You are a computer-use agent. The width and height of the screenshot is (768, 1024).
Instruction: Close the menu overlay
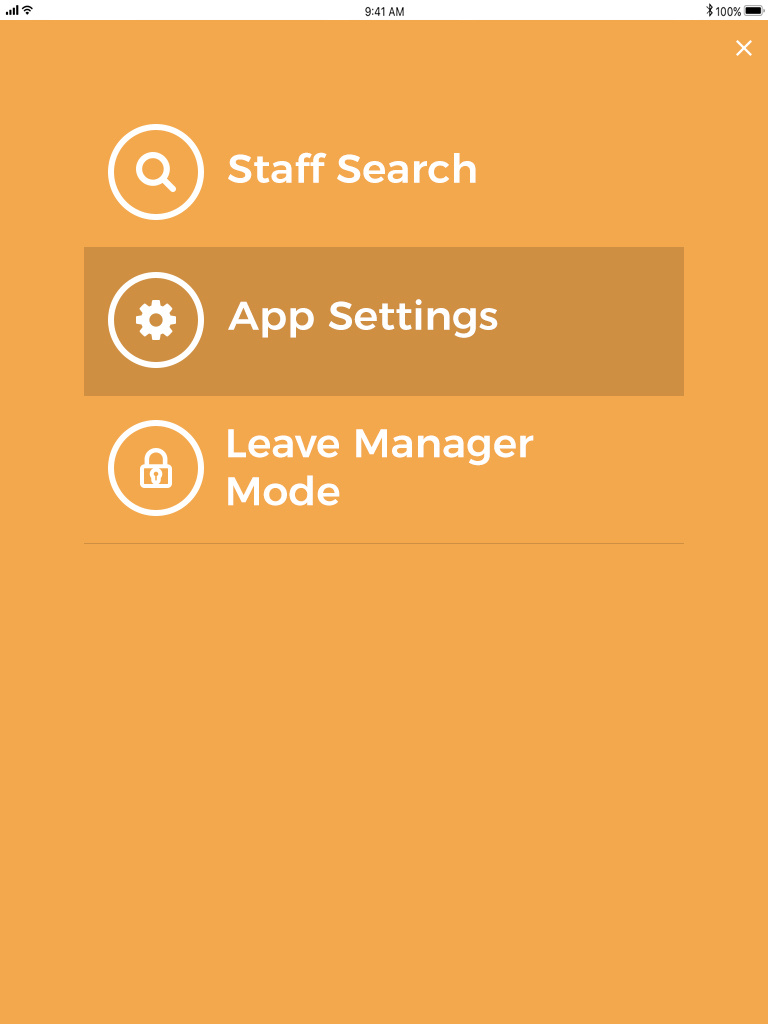pyautogui.click(x=743, y=48)
